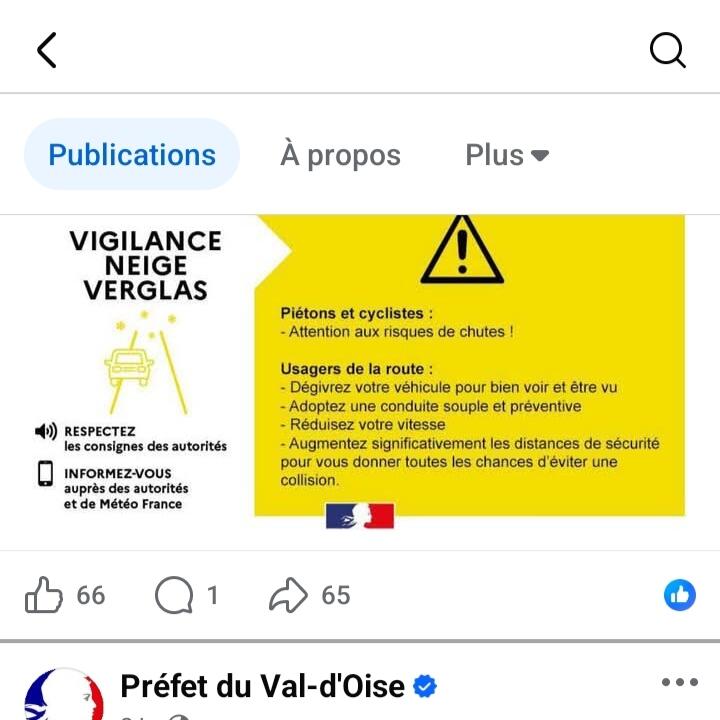The height and width of the screenshot is (720, 720).
Task: Open the Préfet du Val-d'Oise profile name
Action: pos(262,686)
